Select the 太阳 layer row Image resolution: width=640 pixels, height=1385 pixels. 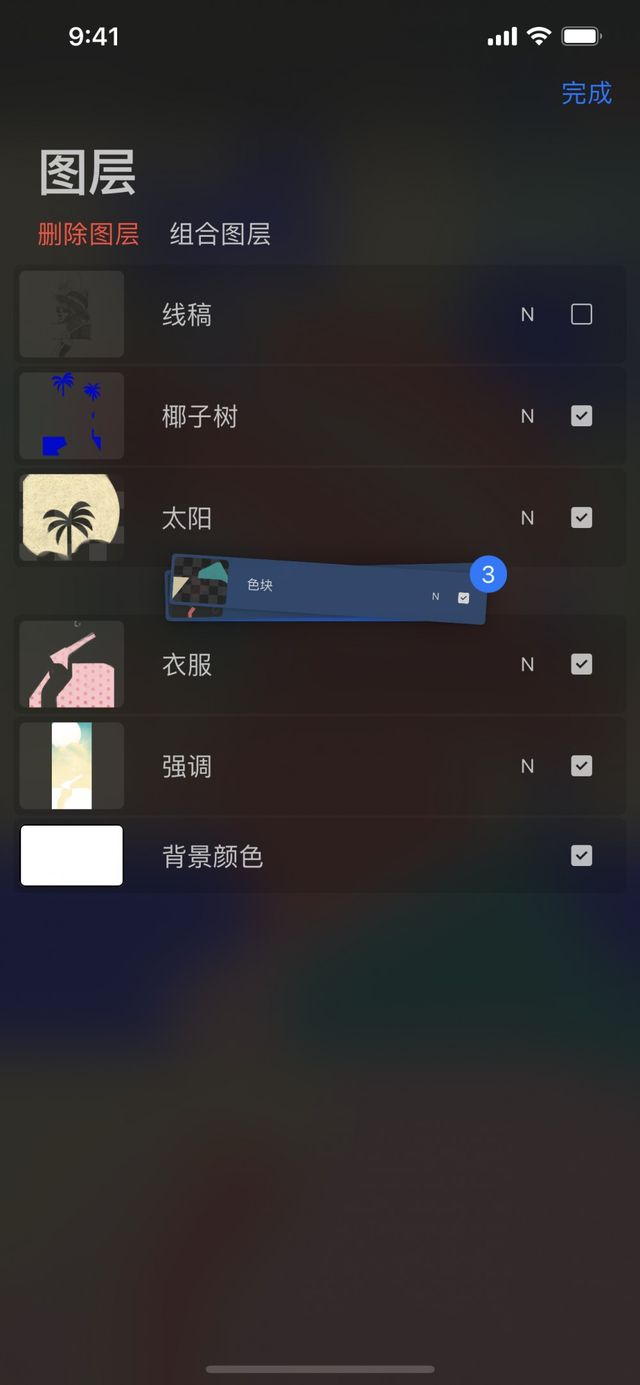tap(300, 518)
